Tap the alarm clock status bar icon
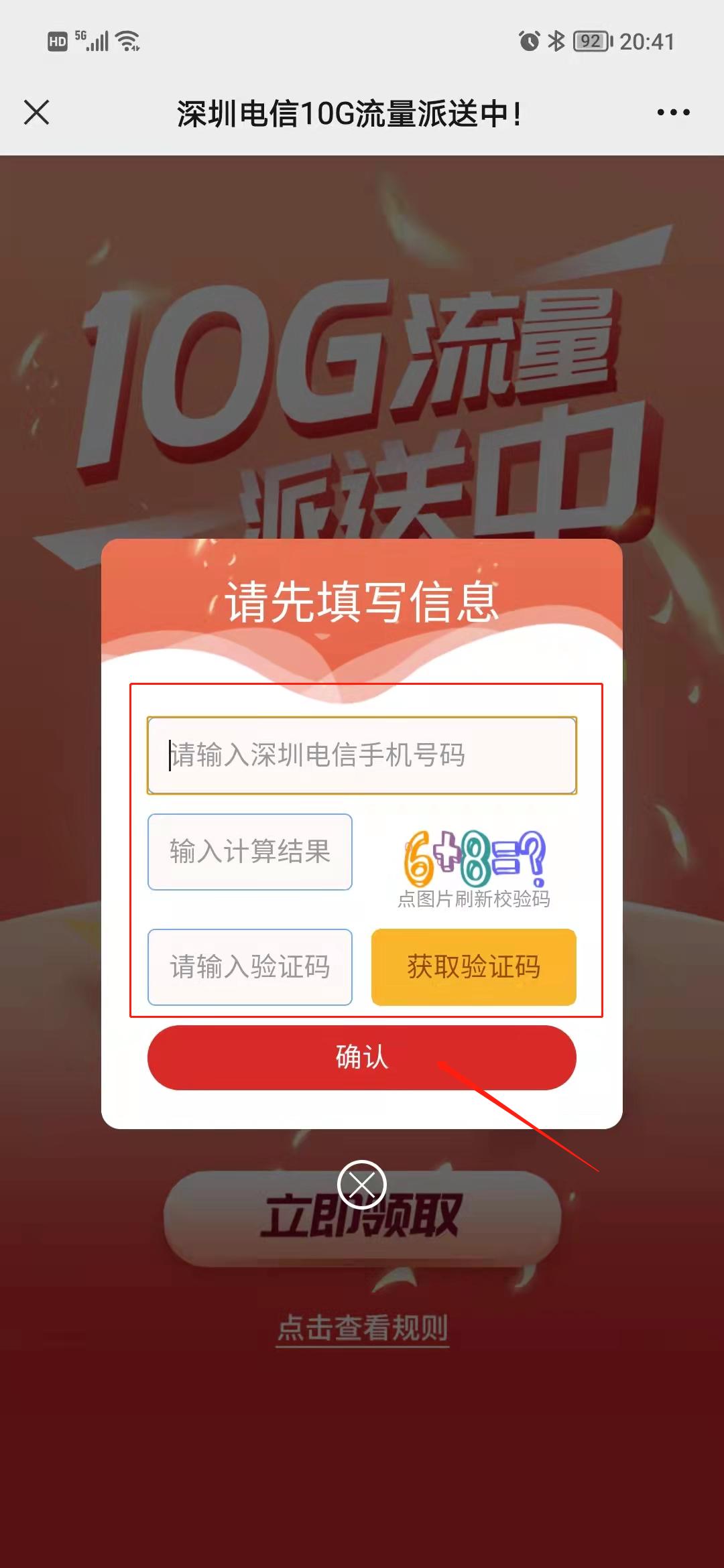Viewport: 724px width, 1568px height. point(530,40)
